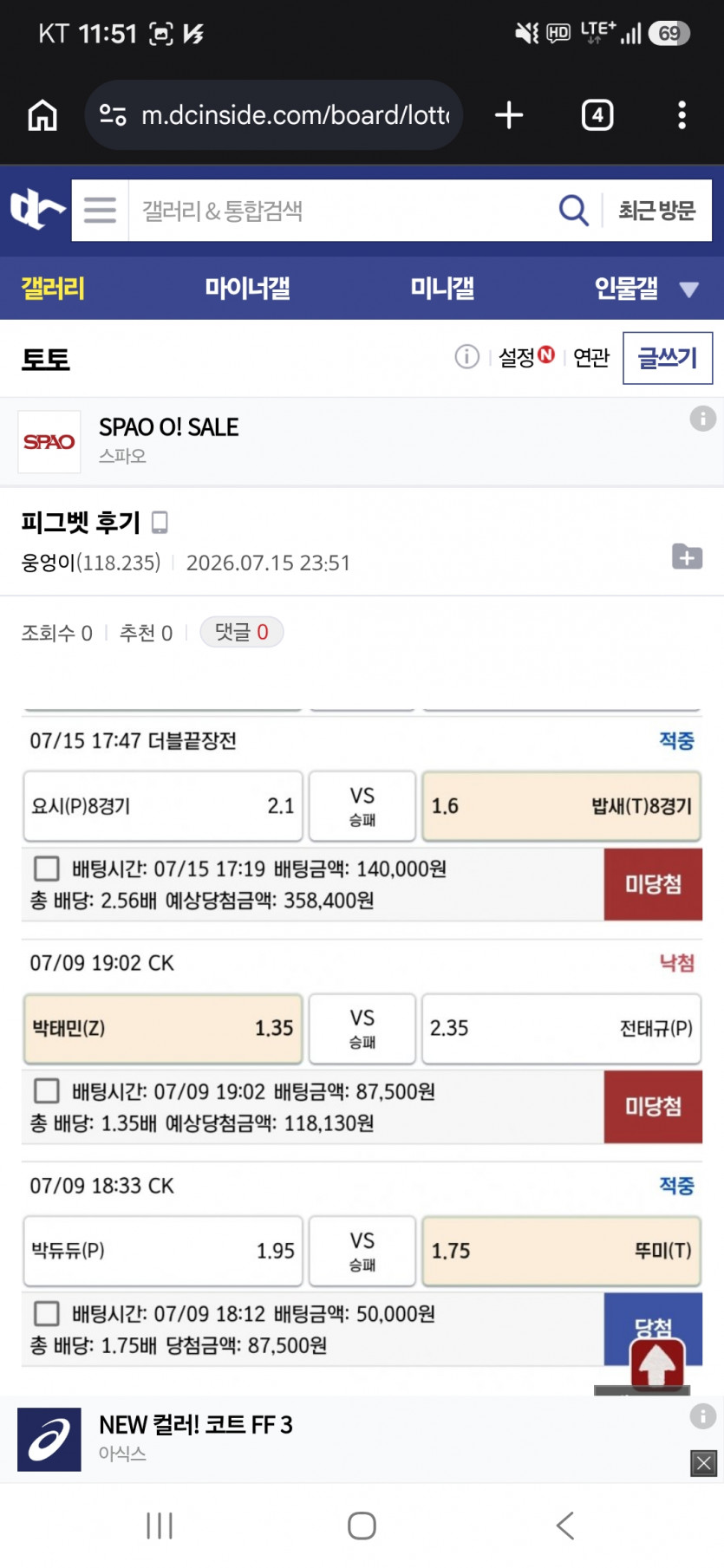
Task: Open a new browser tab
Action: point(509,115)
